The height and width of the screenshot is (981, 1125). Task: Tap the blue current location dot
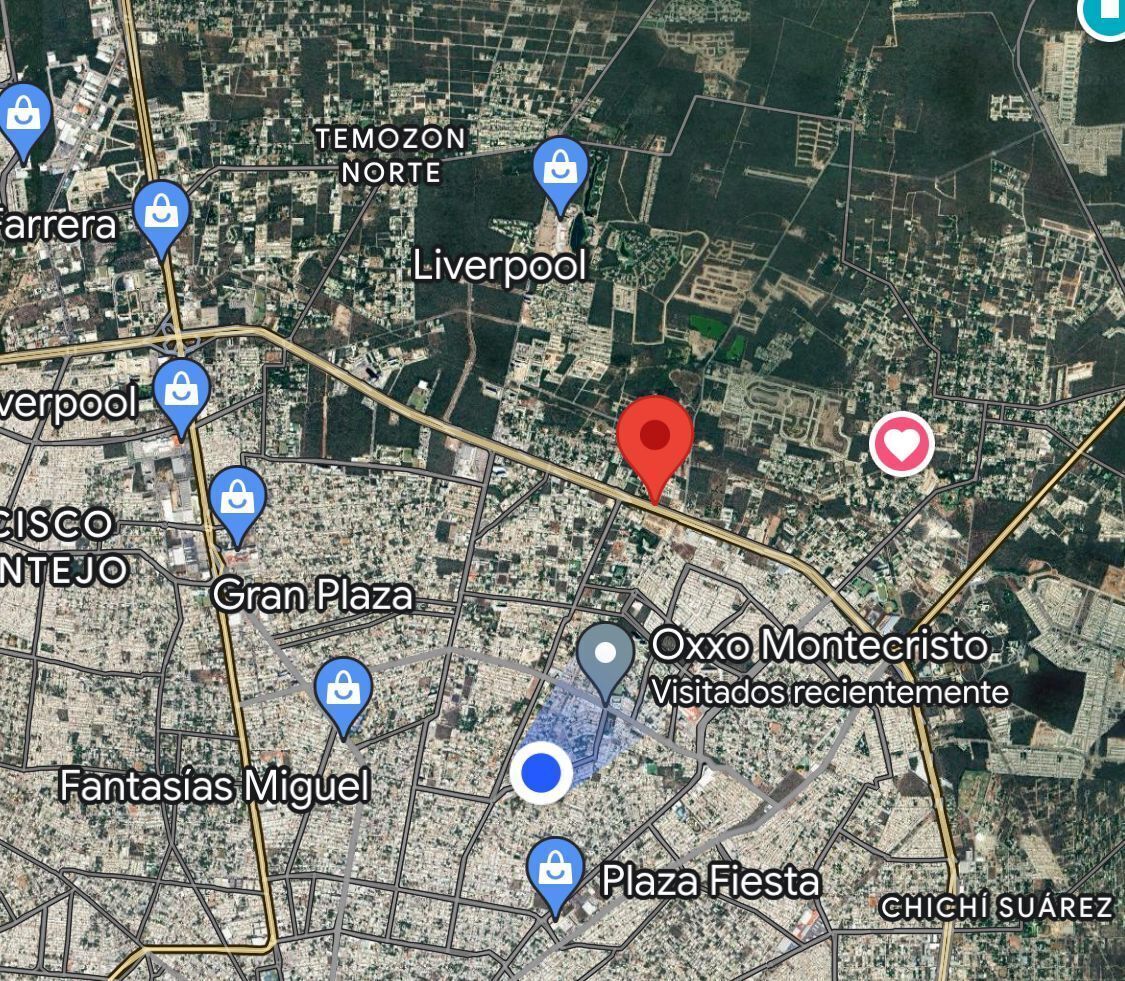pyautogui.click(x=541, y=773)
